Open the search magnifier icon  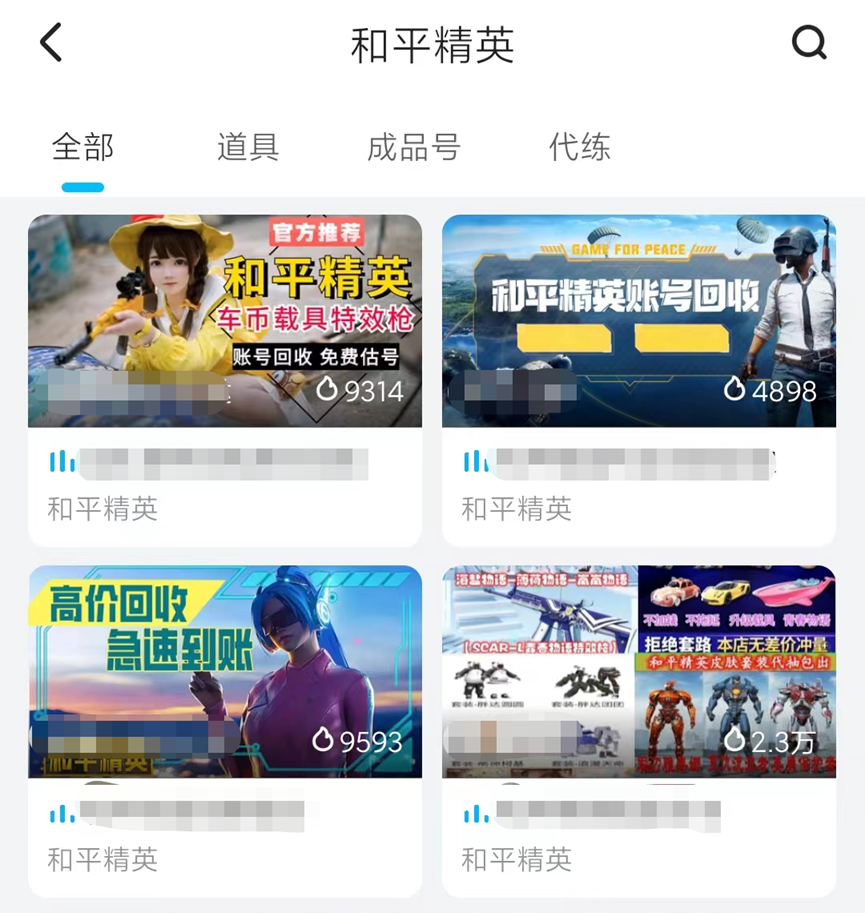pyautogui.click(x=808, y=43)
